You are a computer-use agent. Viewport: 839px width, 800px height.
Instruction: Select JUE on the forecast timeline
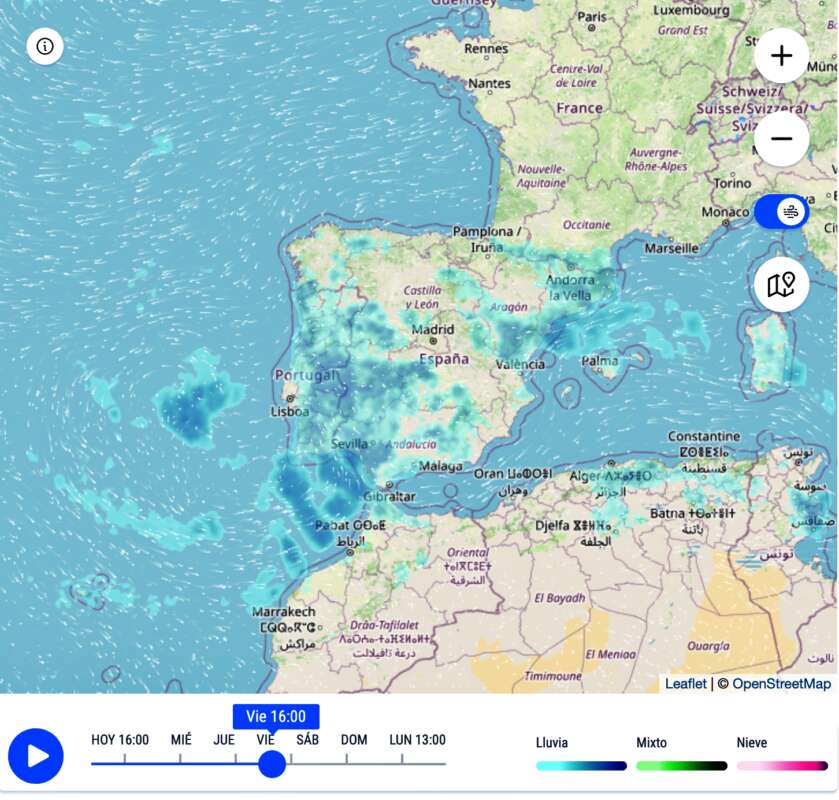coord(224,741)
